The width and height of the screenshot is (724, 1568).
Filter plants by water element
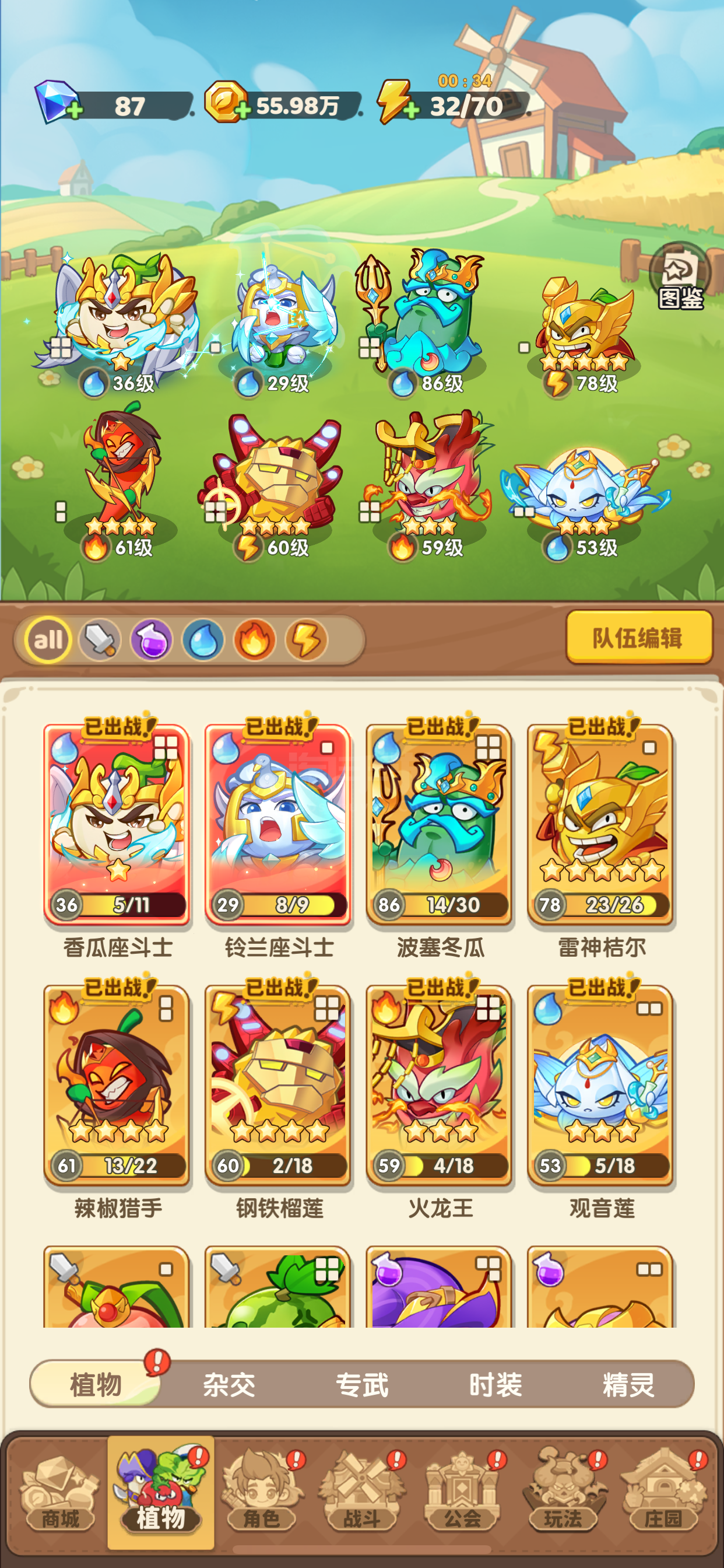coord(203,640)
